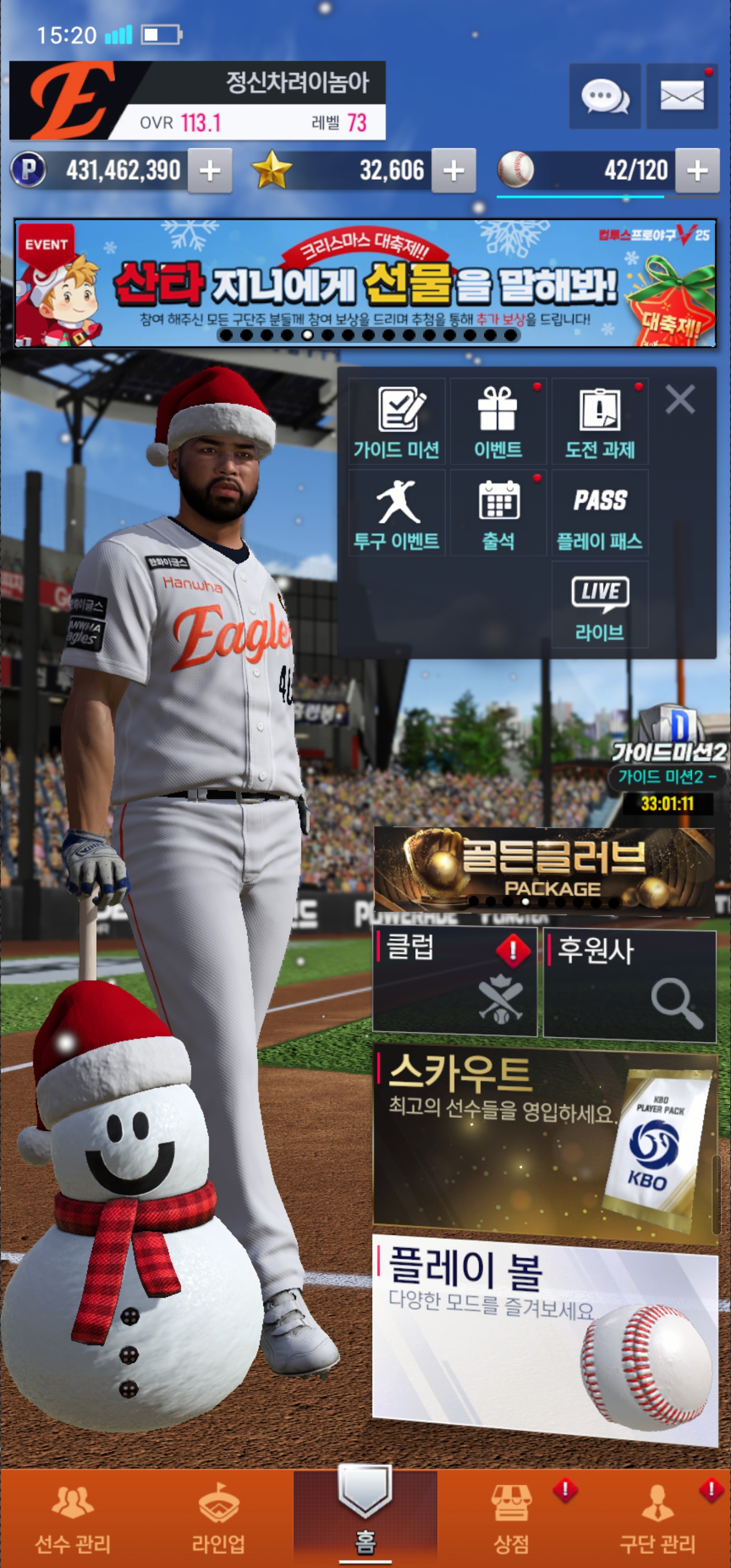Add more points with the plus button

pos(210,171)
